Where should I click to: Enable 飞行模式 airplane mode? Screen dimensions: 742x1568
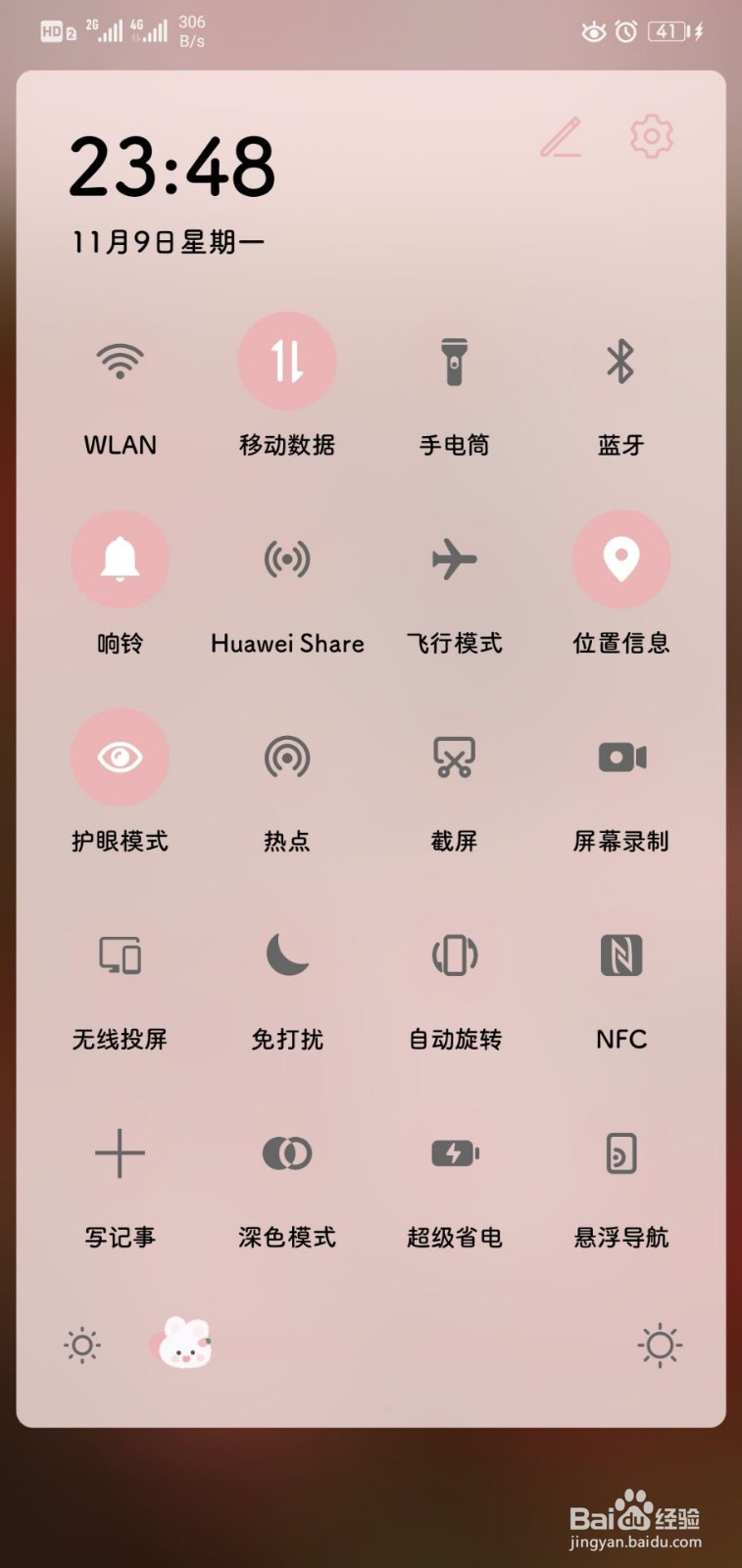454,559
